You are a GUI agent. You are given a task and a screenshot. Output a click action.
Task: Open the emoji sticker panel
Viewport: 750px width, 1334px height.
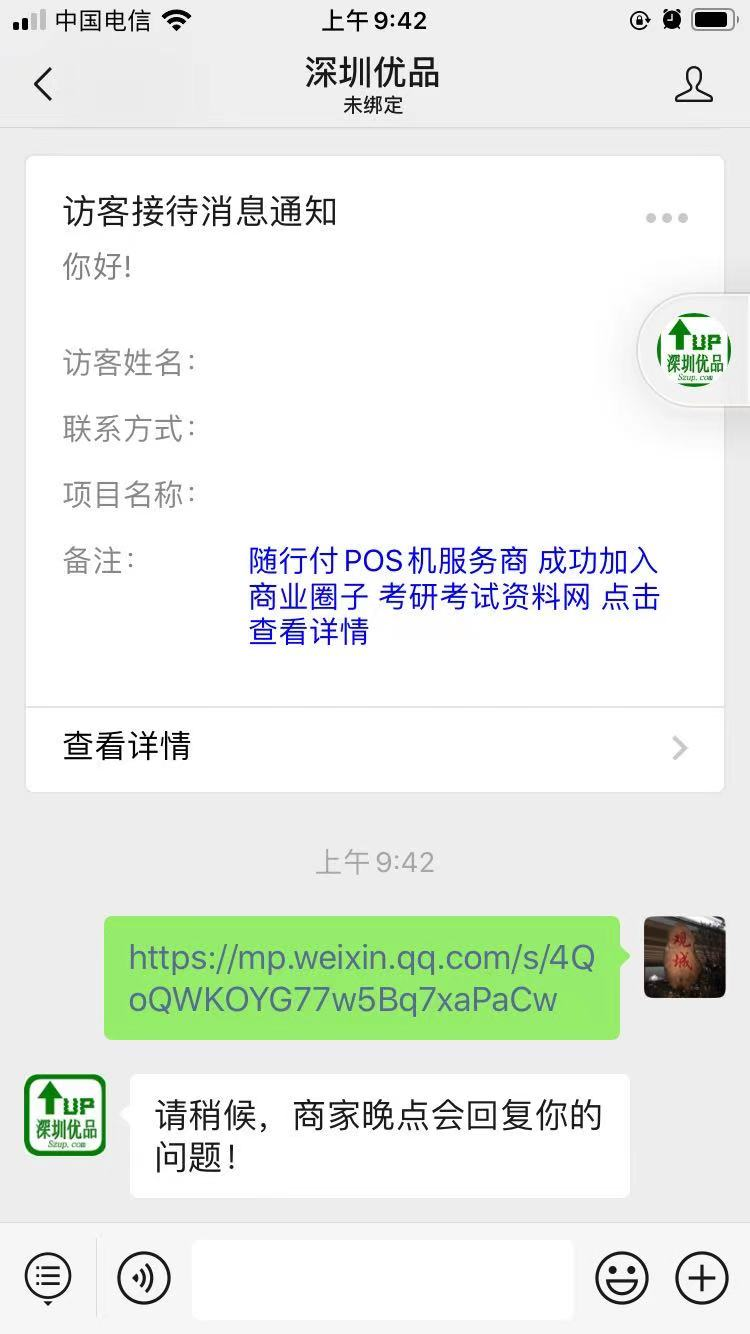pyautogui.click(x=621, y=1277)
